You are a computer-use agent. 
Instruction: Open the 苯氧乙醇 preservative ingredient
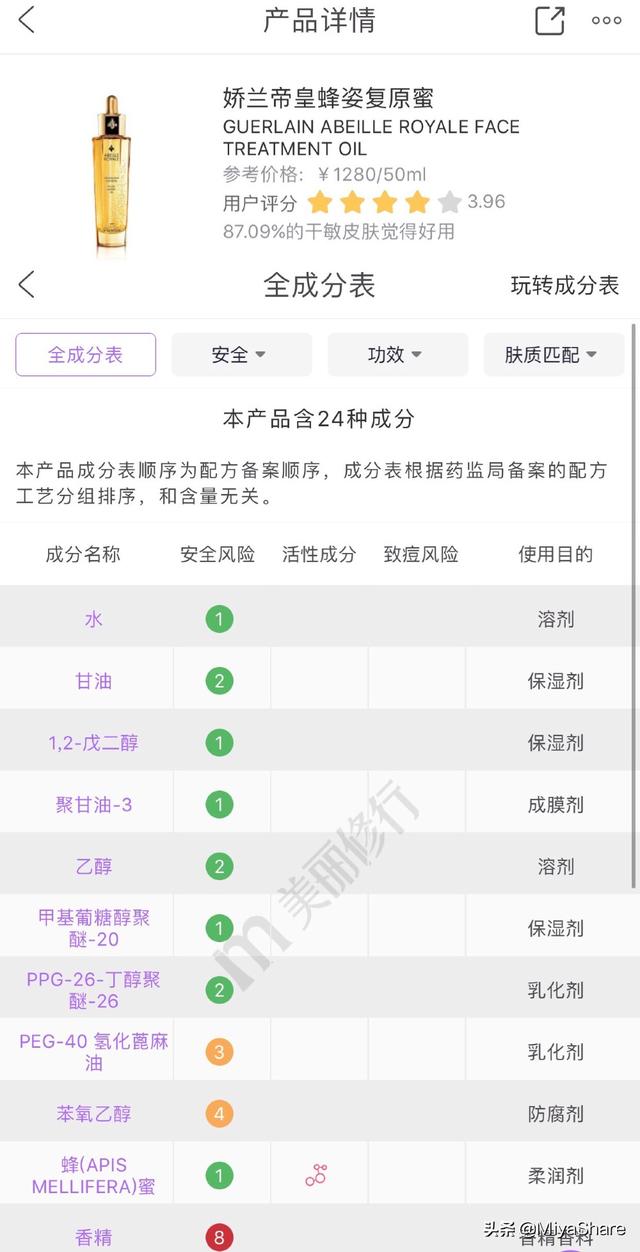click(x=93, y=1113)
